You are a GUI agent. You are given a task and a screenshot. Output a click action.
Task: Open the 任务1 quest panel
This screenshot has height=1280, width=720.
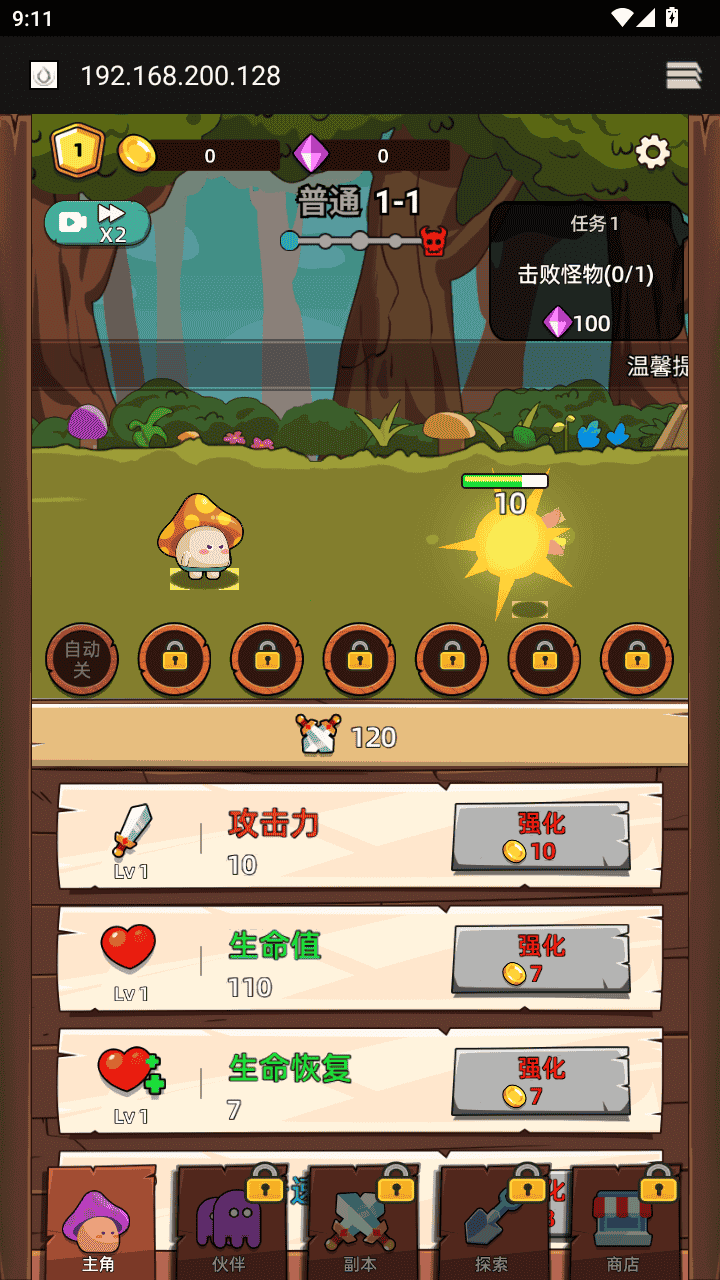[586, 272]
